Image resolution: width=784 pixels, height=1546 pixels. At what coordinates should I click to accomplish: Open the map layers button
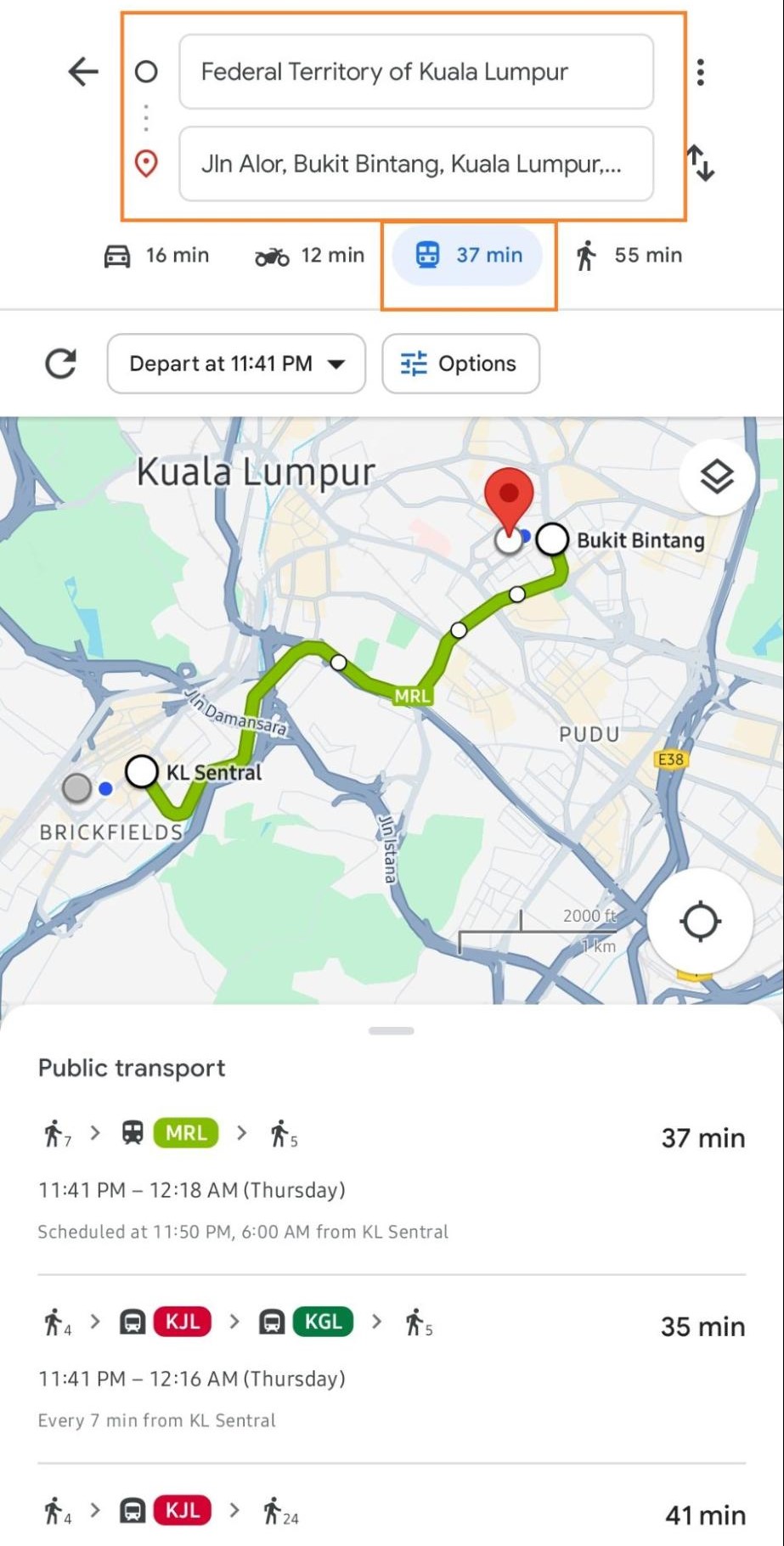pos(717,477)
